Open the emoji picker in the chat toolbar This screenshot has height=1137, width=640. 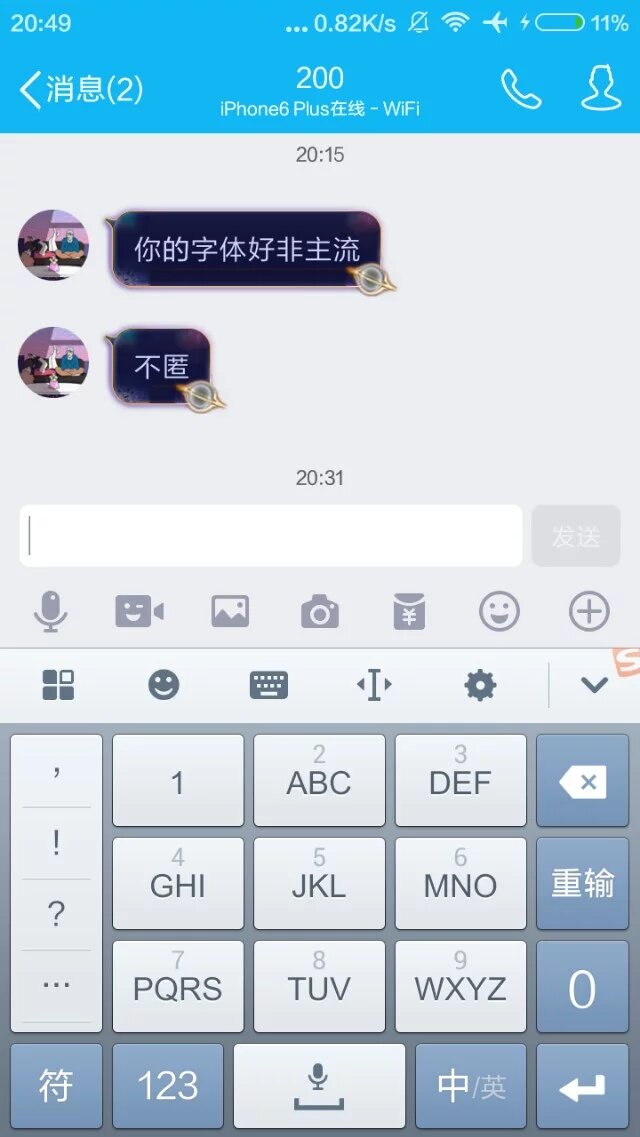click(x=499, y=611)
